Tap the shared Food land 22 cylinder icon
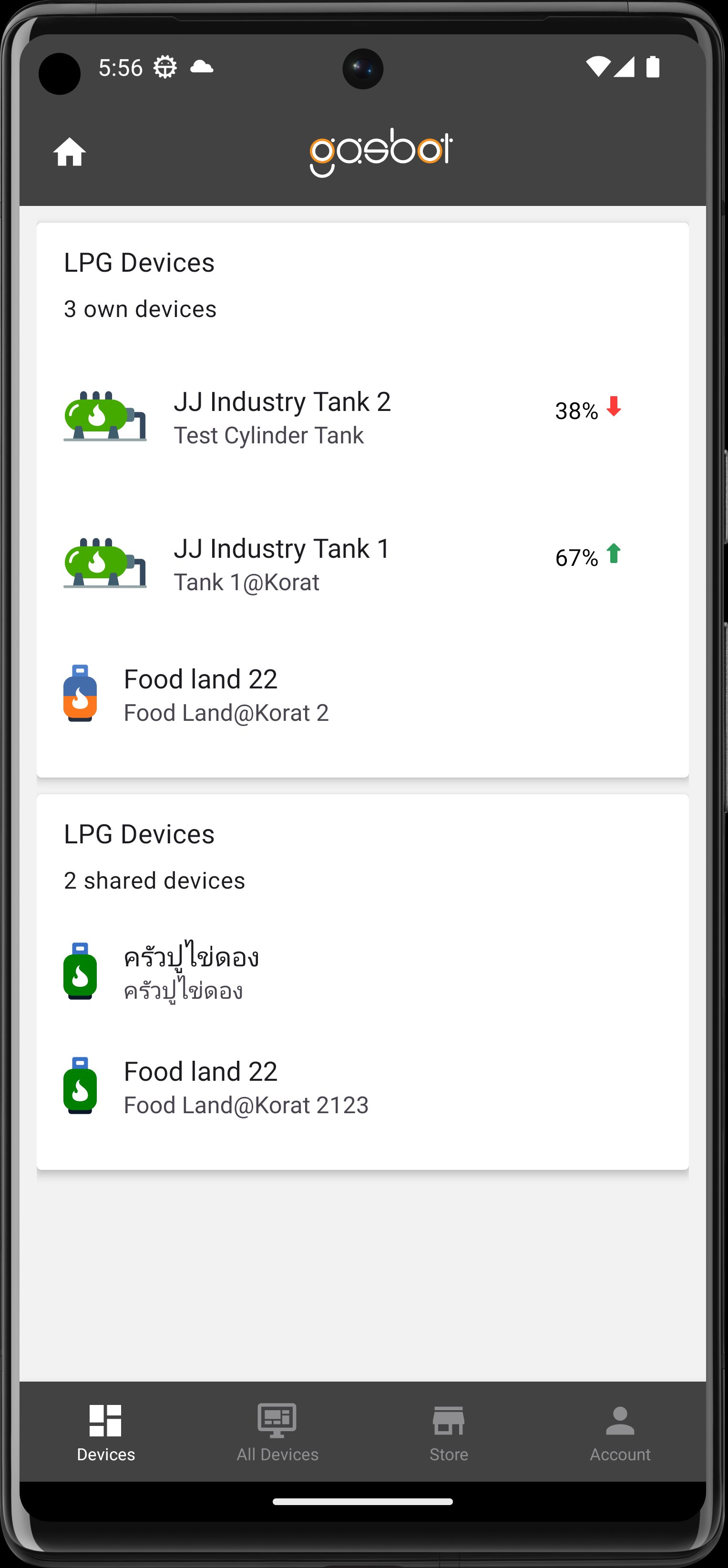 81,1086
